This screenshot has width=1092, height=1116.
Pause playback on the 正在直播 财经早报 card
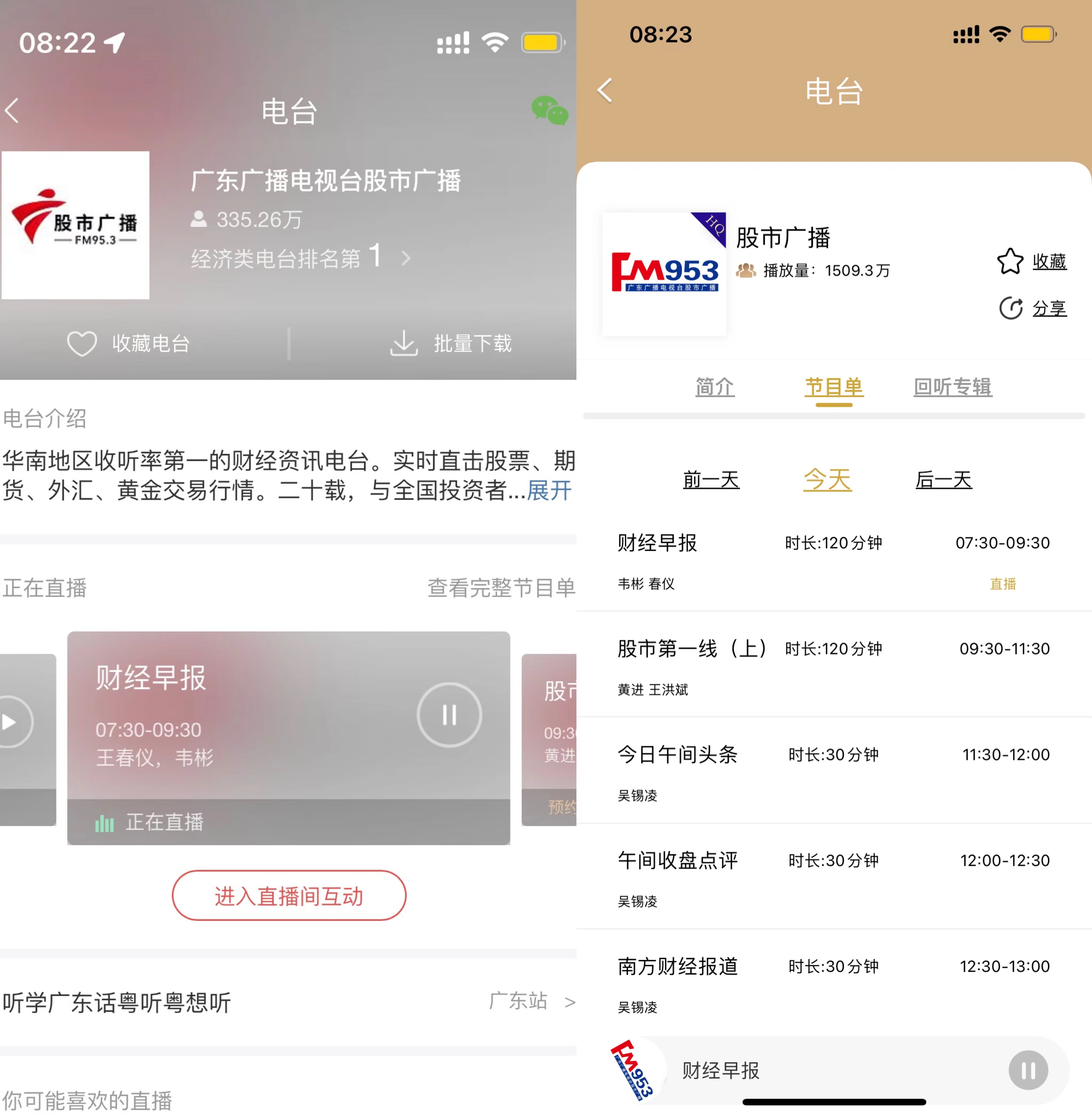449,715
